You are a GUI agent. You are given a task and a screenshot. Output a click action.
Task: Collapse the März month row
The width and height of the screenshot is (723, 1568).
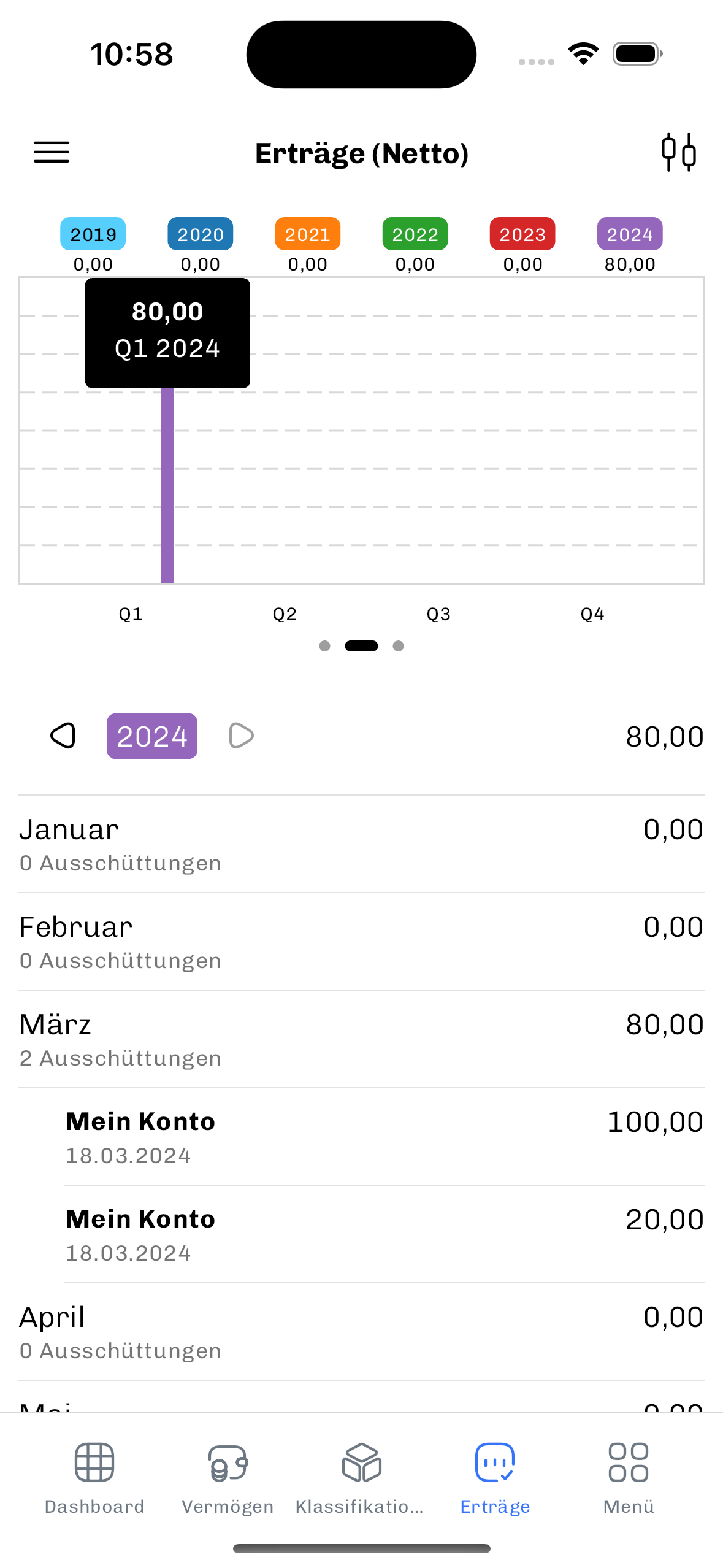(x=361, y=1039)
